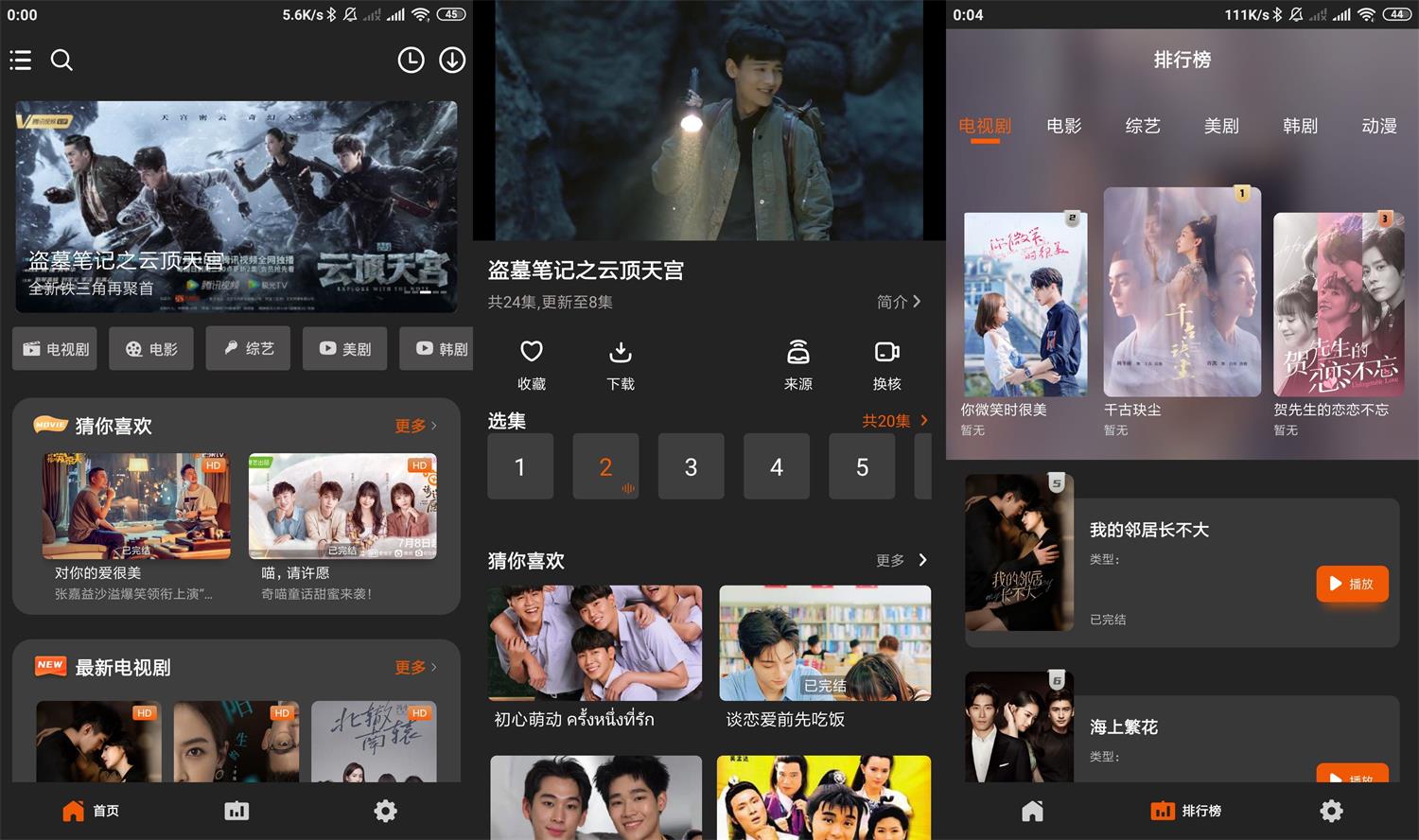This screenshot has width=1419, height=840.
Task: Tap 换核 to switch the player core
Action: click(x=886, y=363)
